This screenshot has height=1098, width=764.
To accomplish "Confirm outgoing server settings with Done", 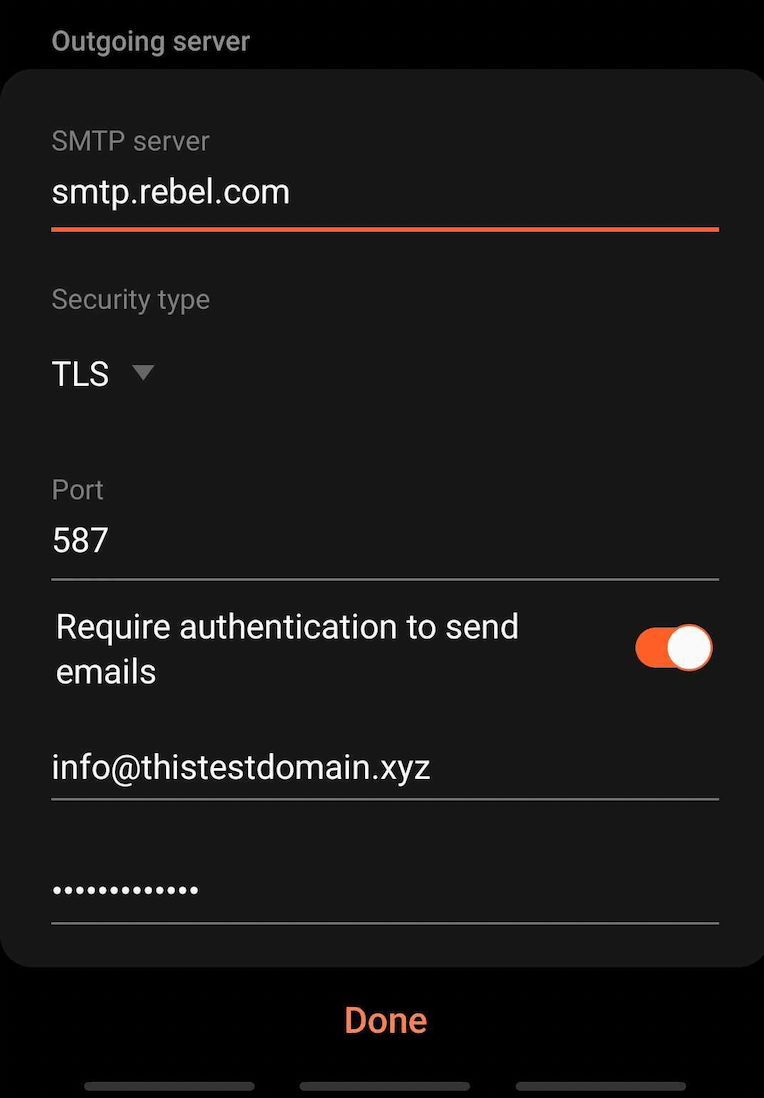I will [385, 1019].
